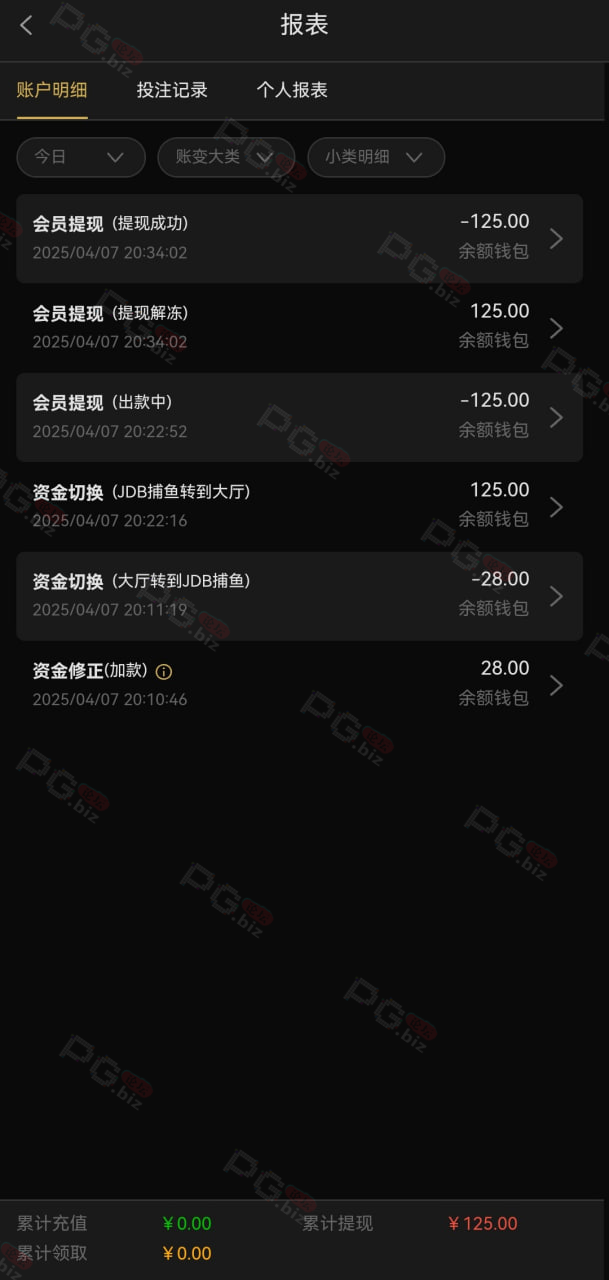
Task: Open the 会员提现 (出款中) record
Action: 299,417
